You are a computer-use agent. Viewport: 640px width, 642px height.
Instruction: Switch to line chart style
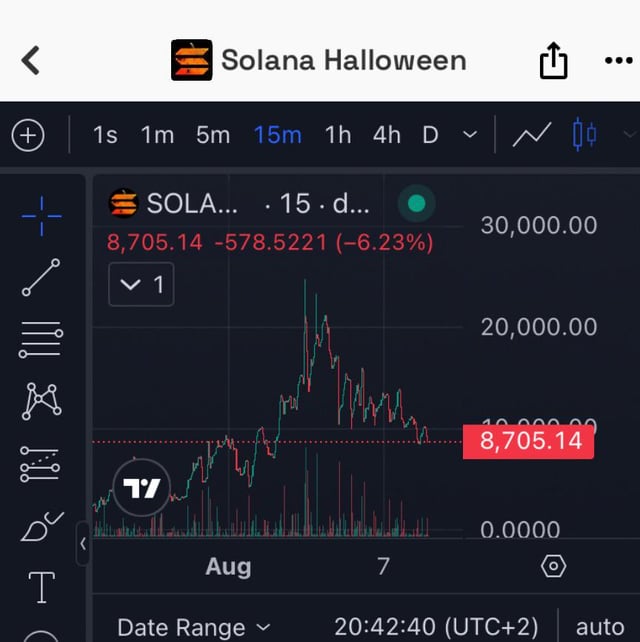click(532, 135)
